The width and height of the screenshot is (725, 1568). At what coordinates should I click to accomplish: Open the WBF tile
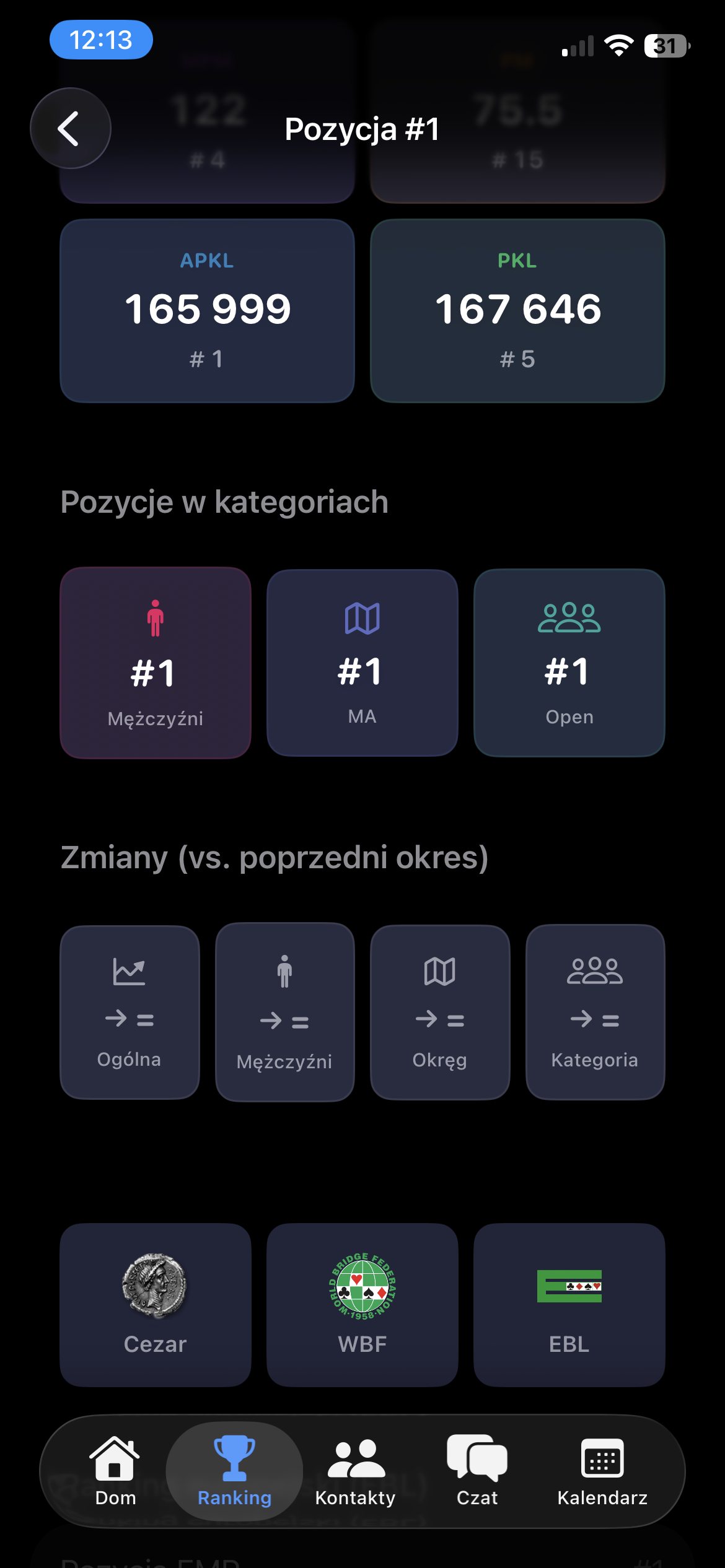tap(362, 1304)
